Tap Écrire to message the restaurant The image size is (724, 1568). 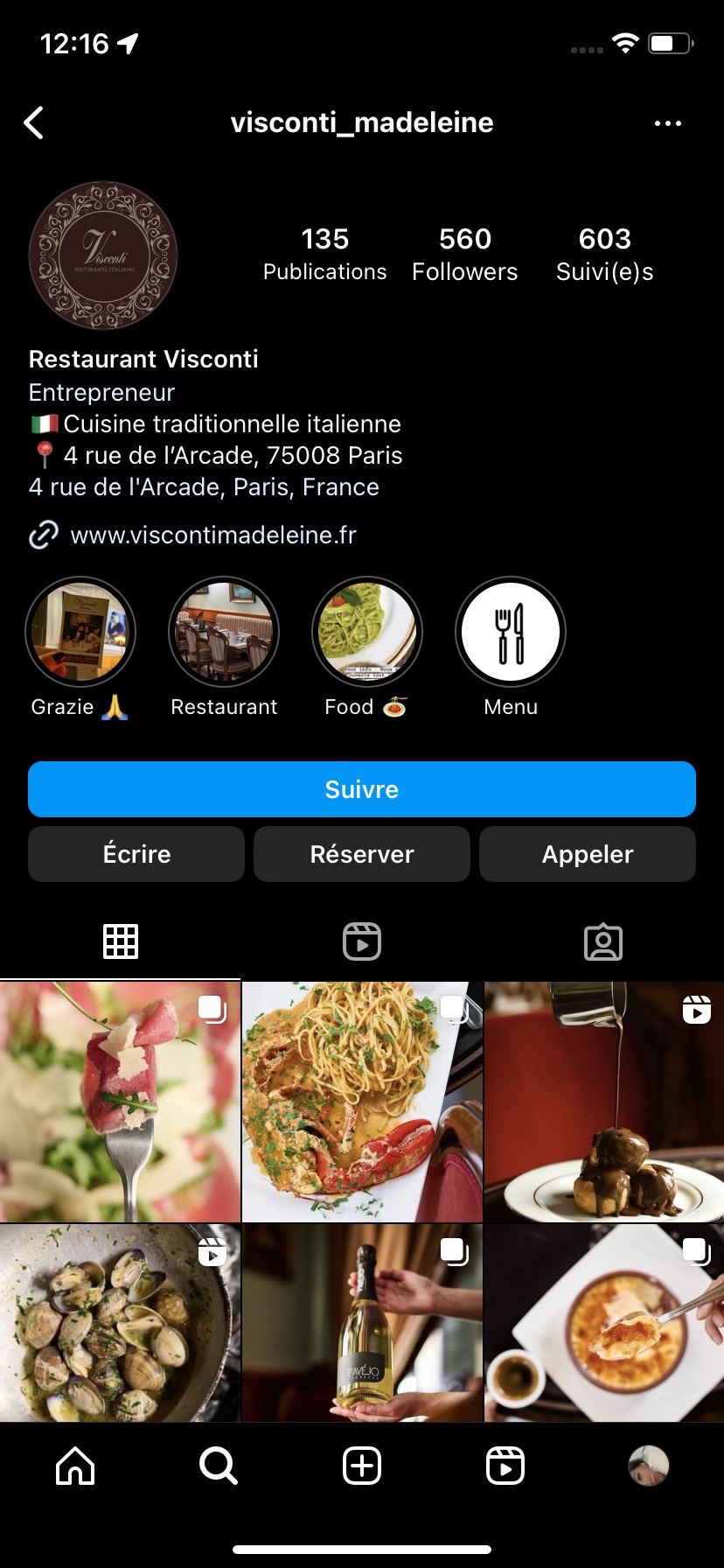coord(136,854)
